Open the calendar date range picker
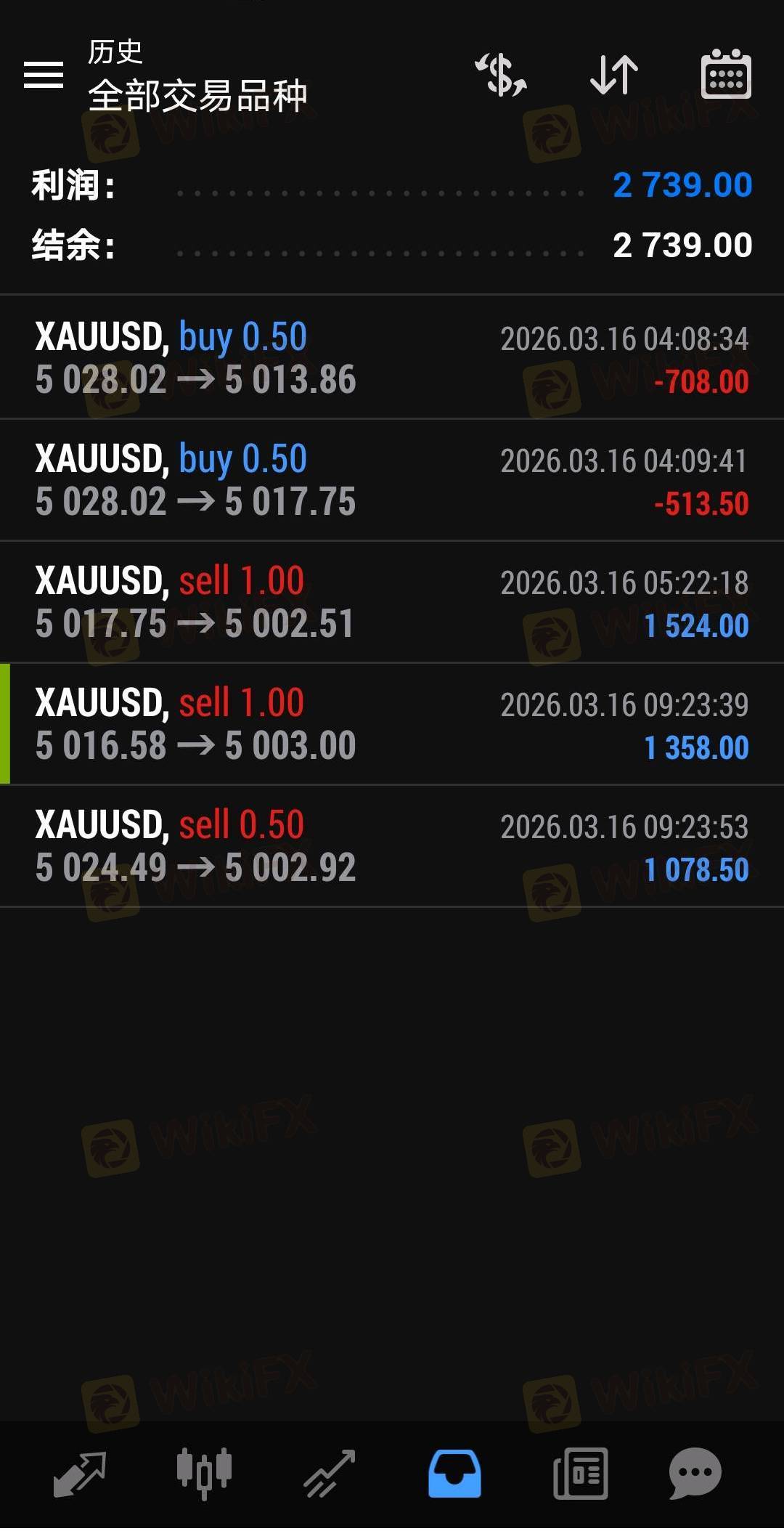The width and height of the screenshot is (784, 1539). point(726,75)
